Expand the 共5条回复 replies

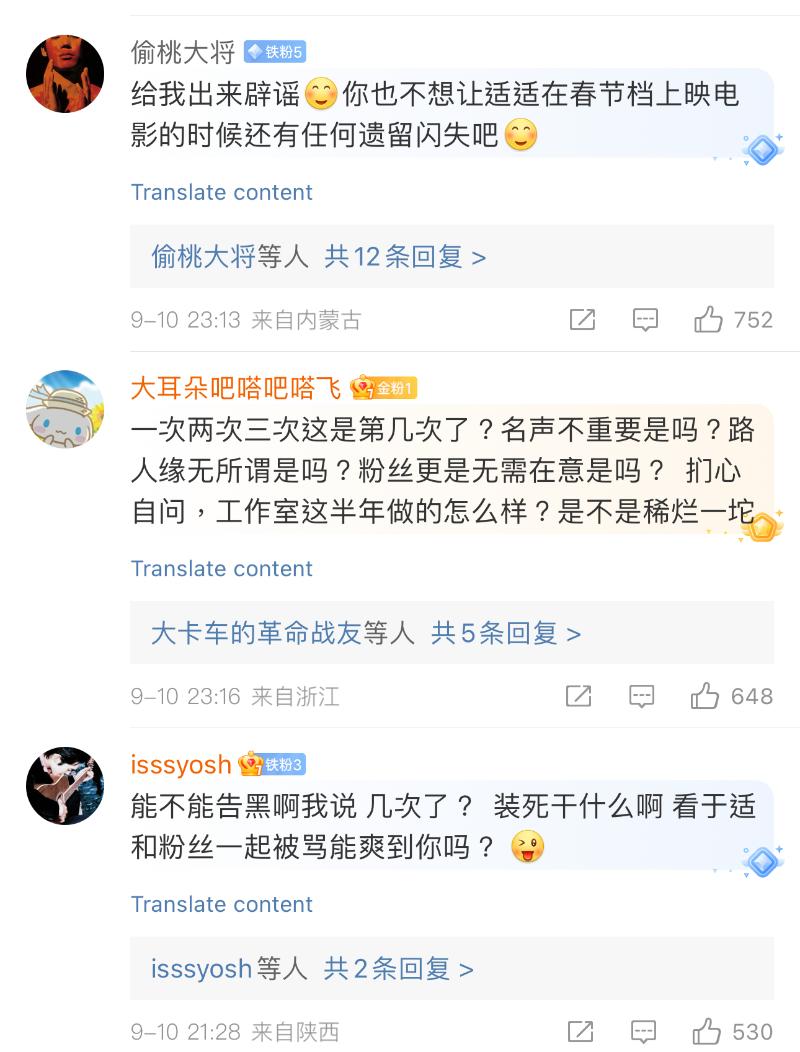tap(505, 633)
